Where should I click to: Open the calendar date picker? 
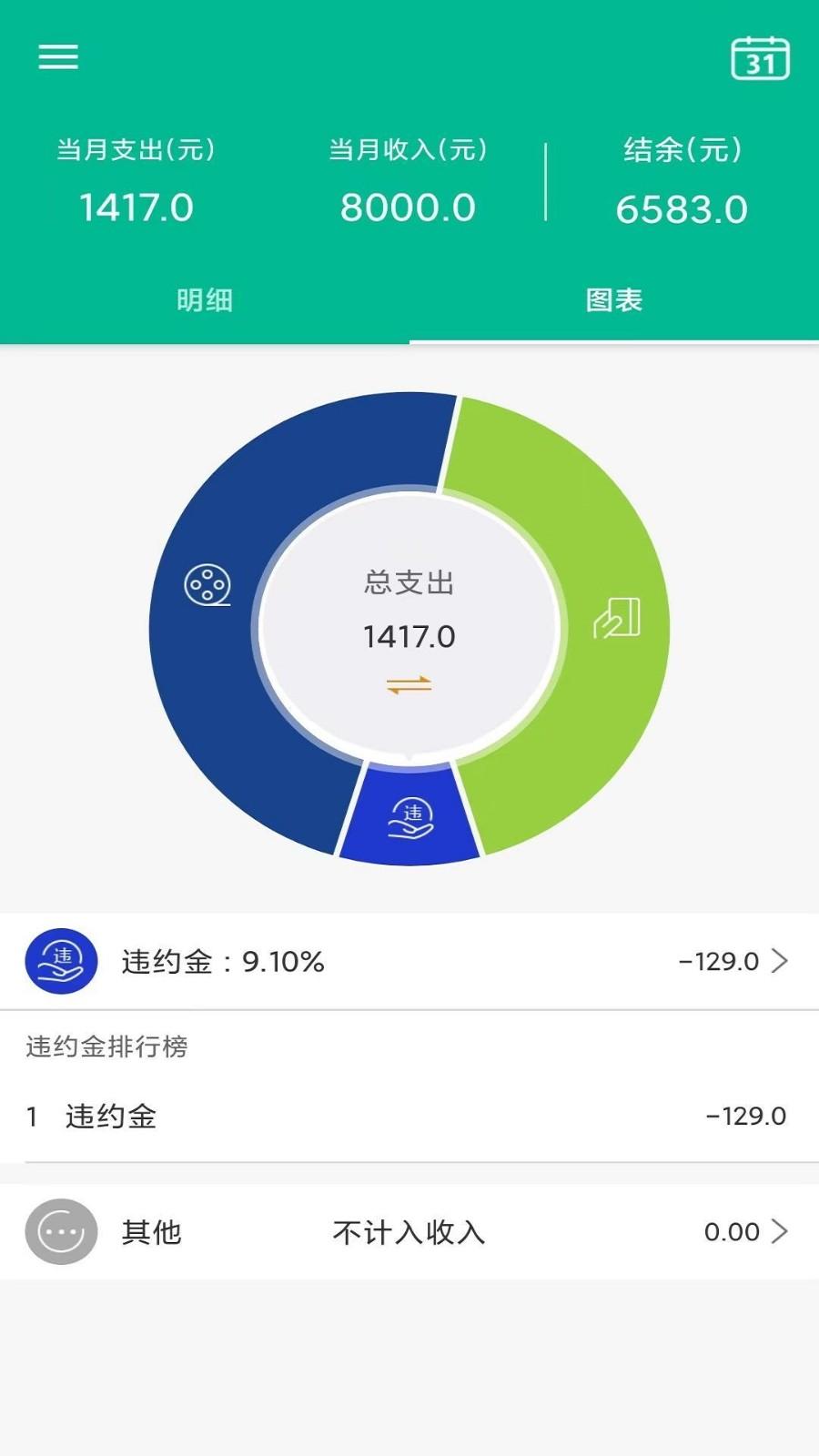(761, 57)
